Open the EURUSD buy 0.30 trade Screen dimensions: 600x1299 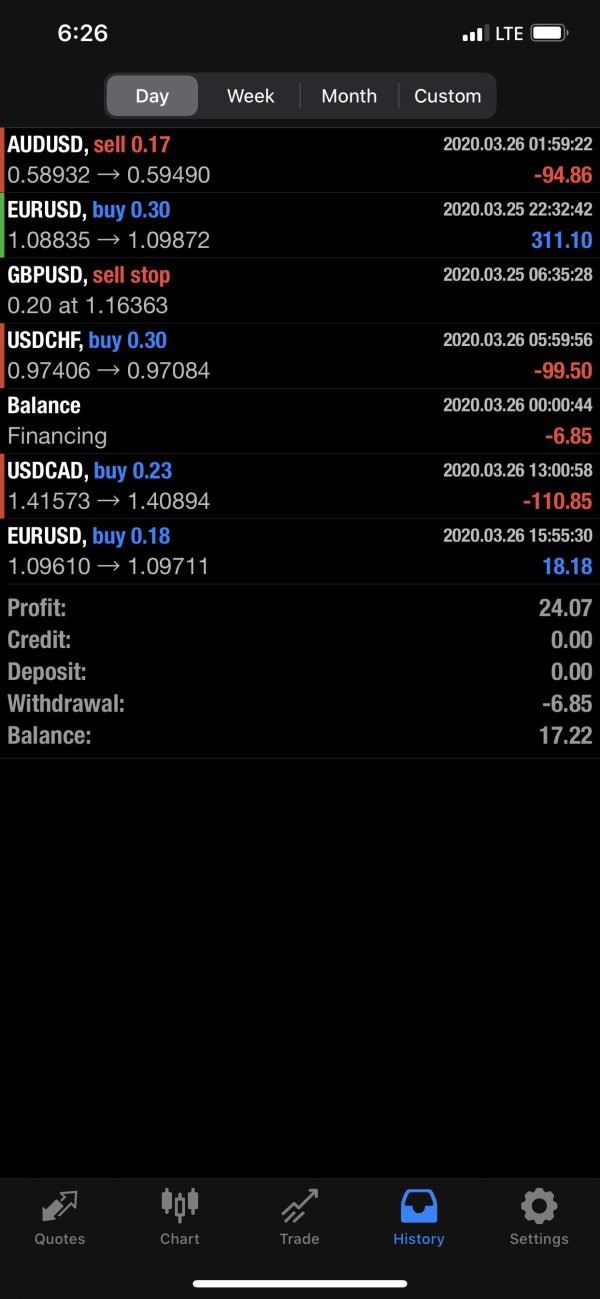coord(300,225)
